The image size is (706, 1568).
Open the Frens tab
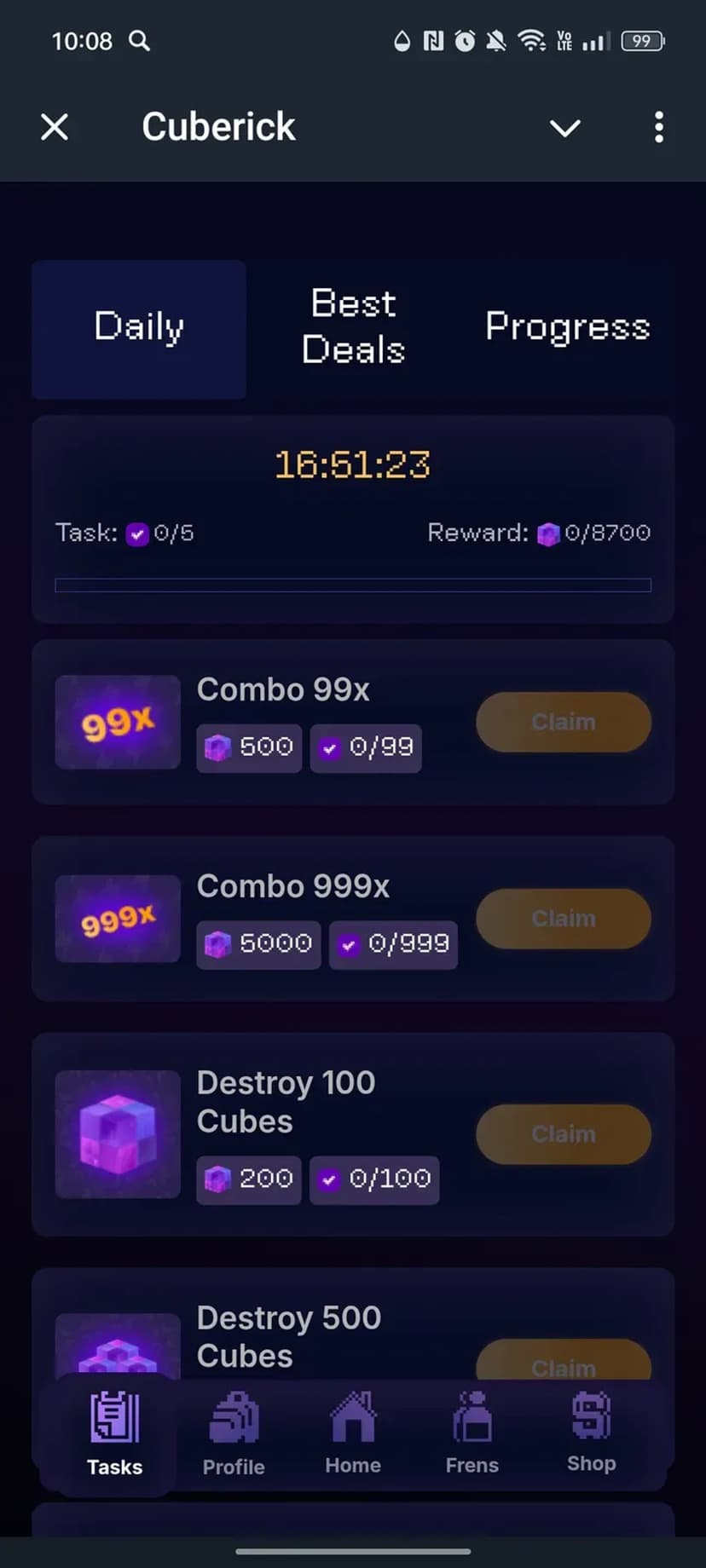(x=472, y=1433)
